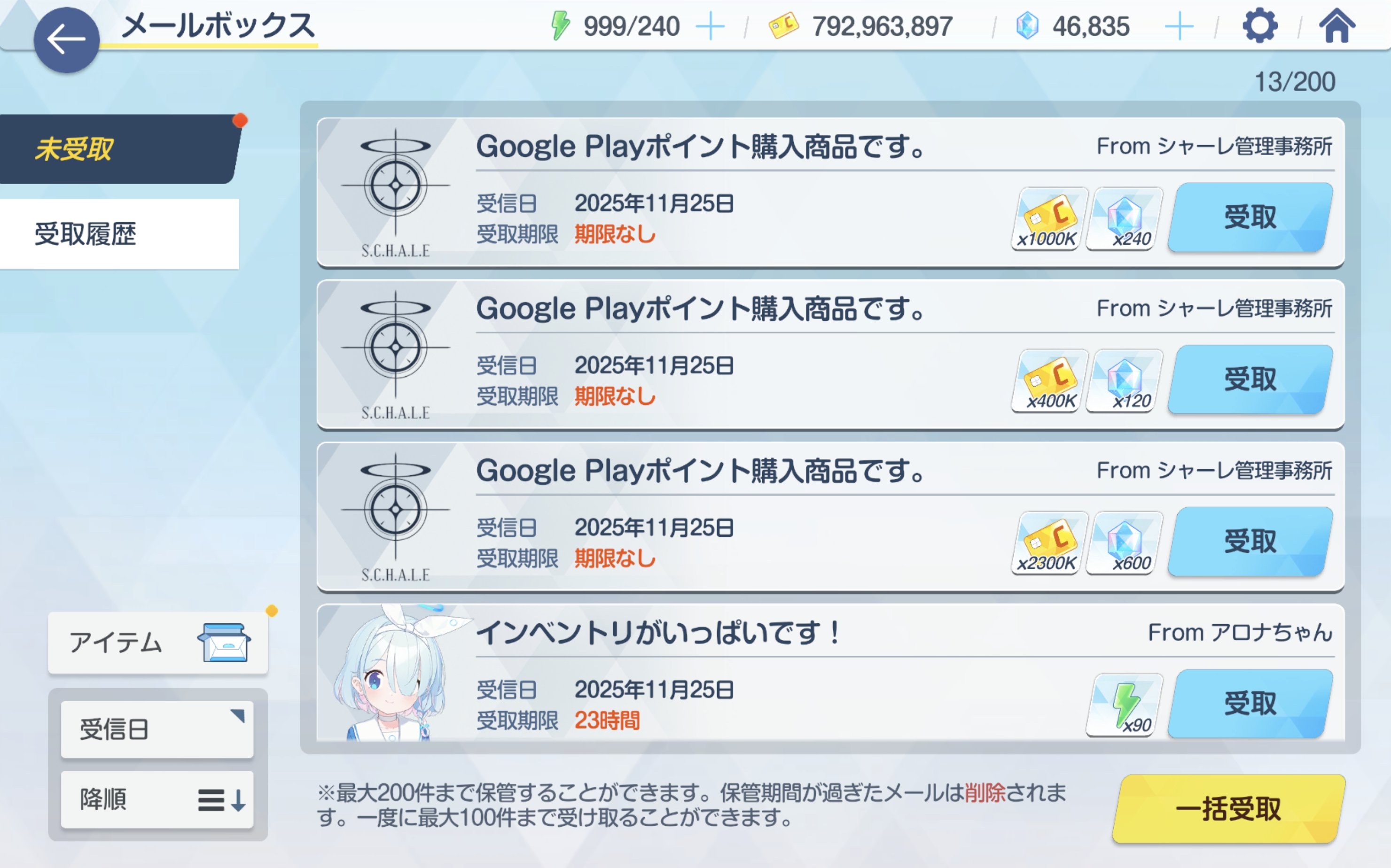Viewport: 1391px width, 868px height.
Task: View the x240 pyroxene reward item
Action: click(x=1124, y=219)
